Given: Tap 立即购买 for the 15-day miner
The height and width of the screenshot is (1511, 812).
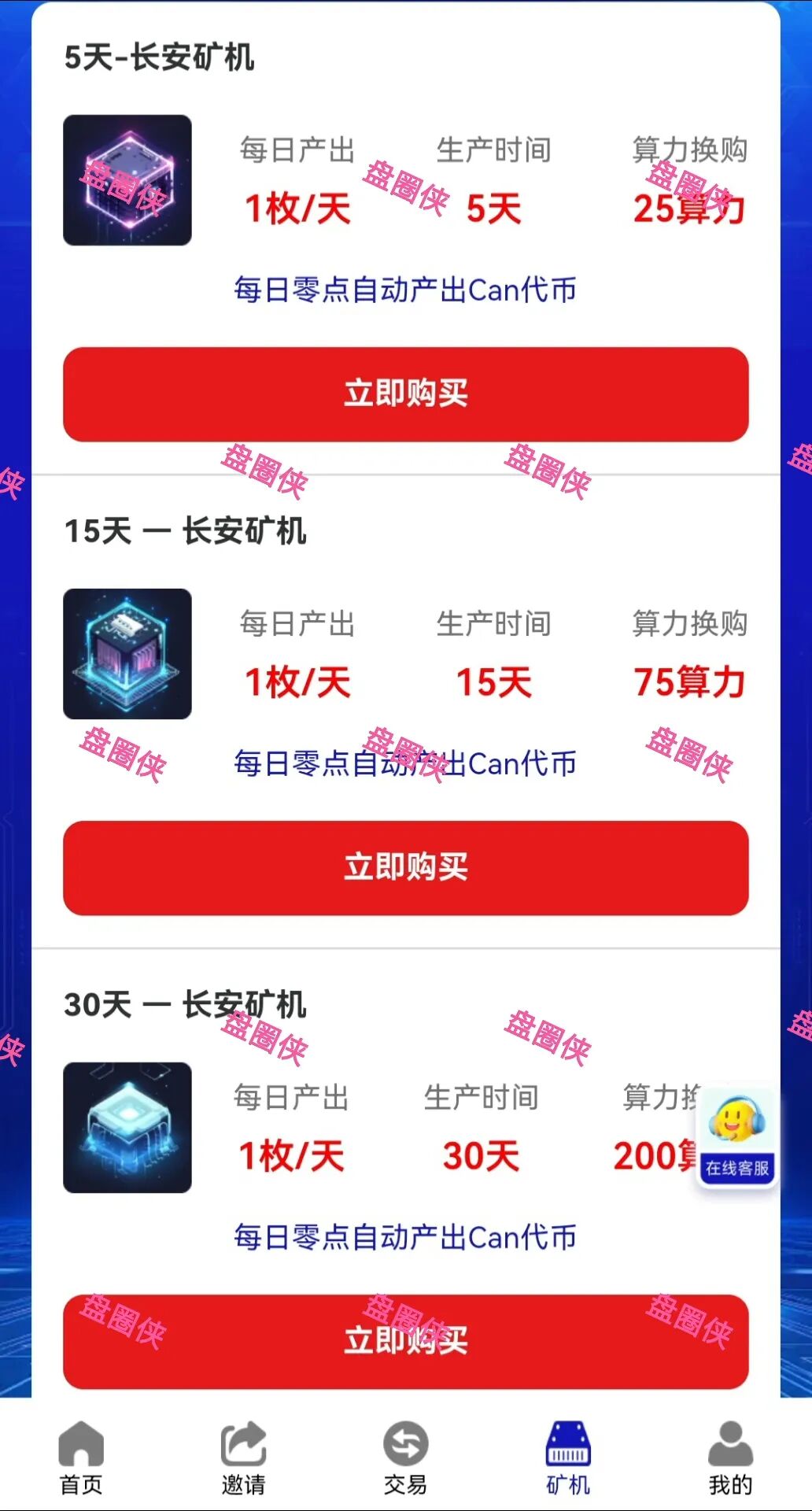Looking at the screenshot, I should [406, 868].
